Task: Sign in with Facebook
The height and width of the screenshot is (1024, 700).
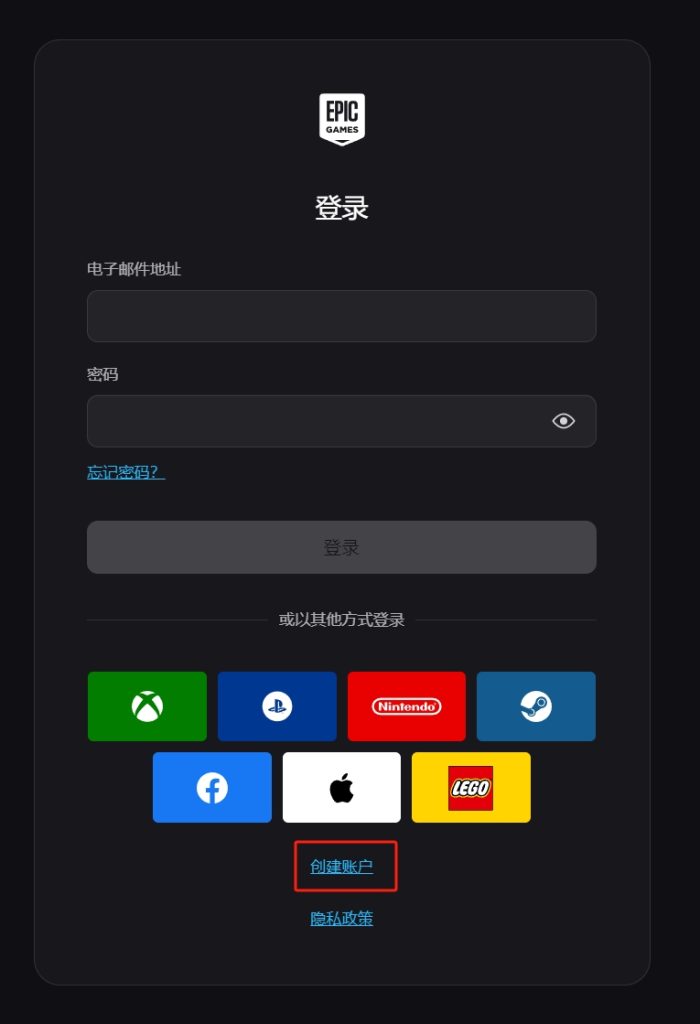Action: click(x=212, y=788)
